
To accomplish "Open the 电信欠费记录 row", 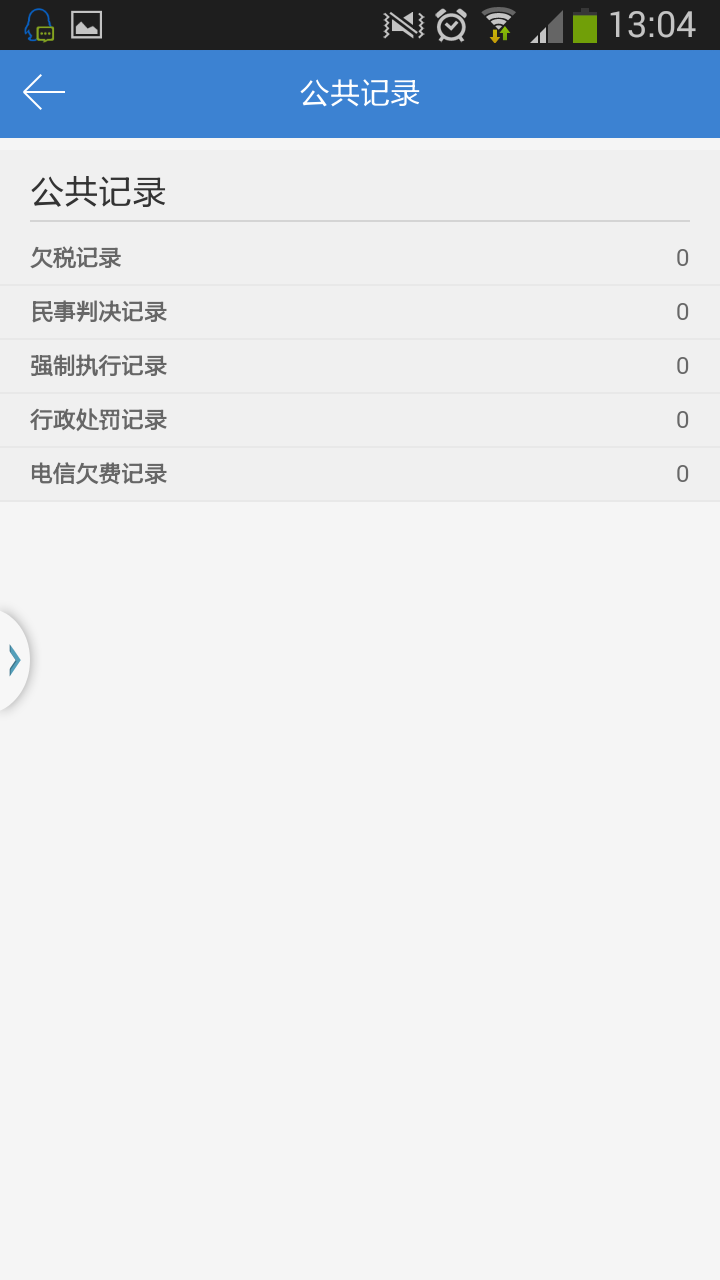I will pyautogui.click(x=360, y=474).
